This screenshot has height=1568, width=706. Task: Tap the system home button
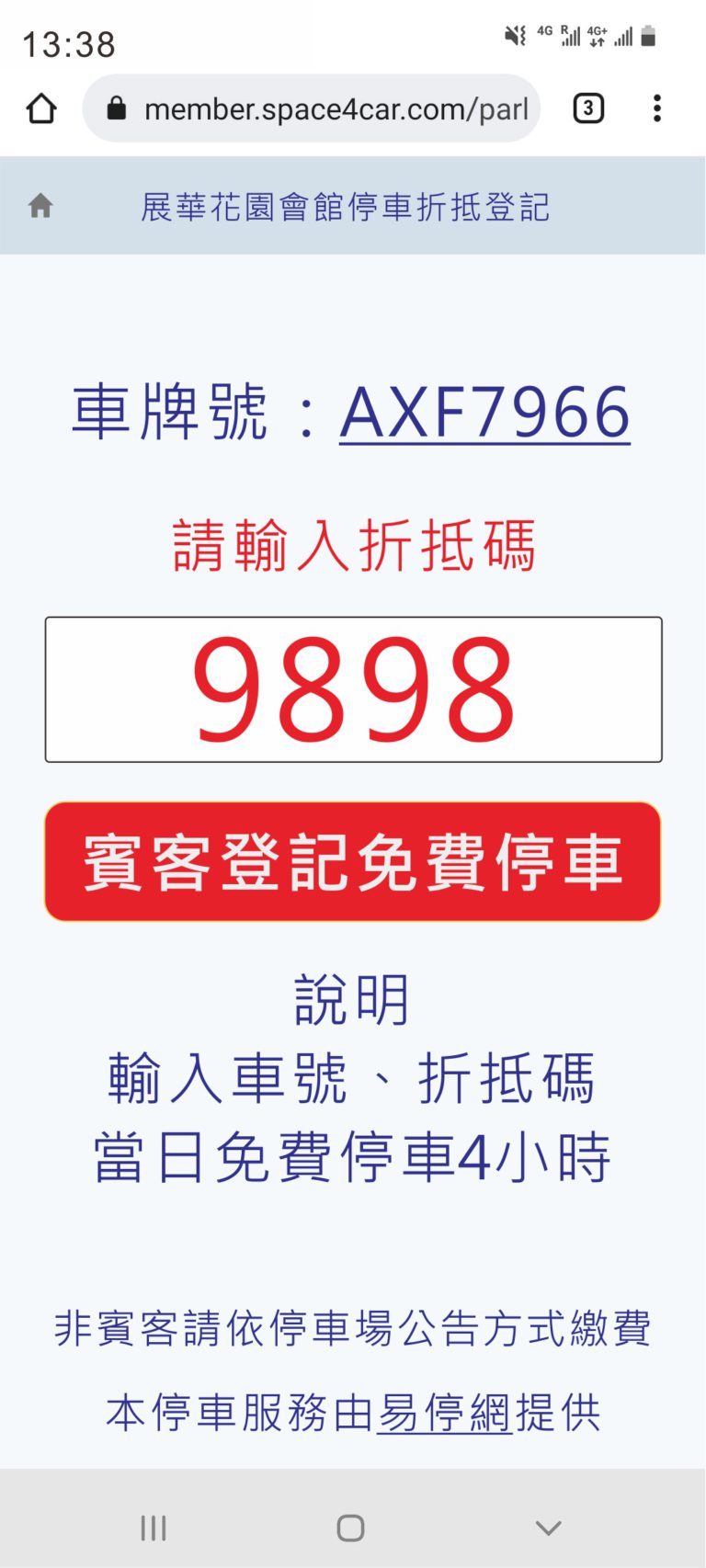coord(350,1528)
